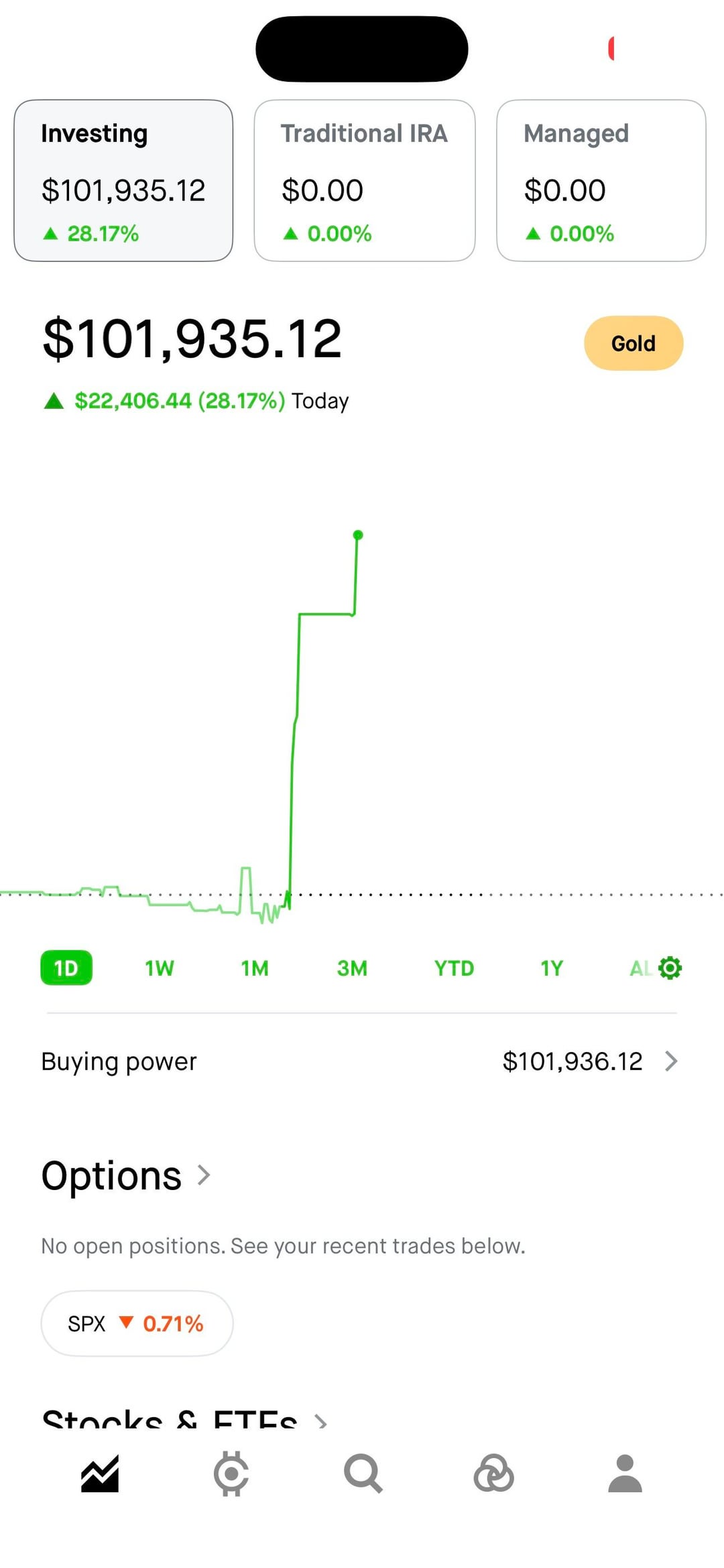Open chart settings gear
724x1568 pixels.
tap(670, 968)
